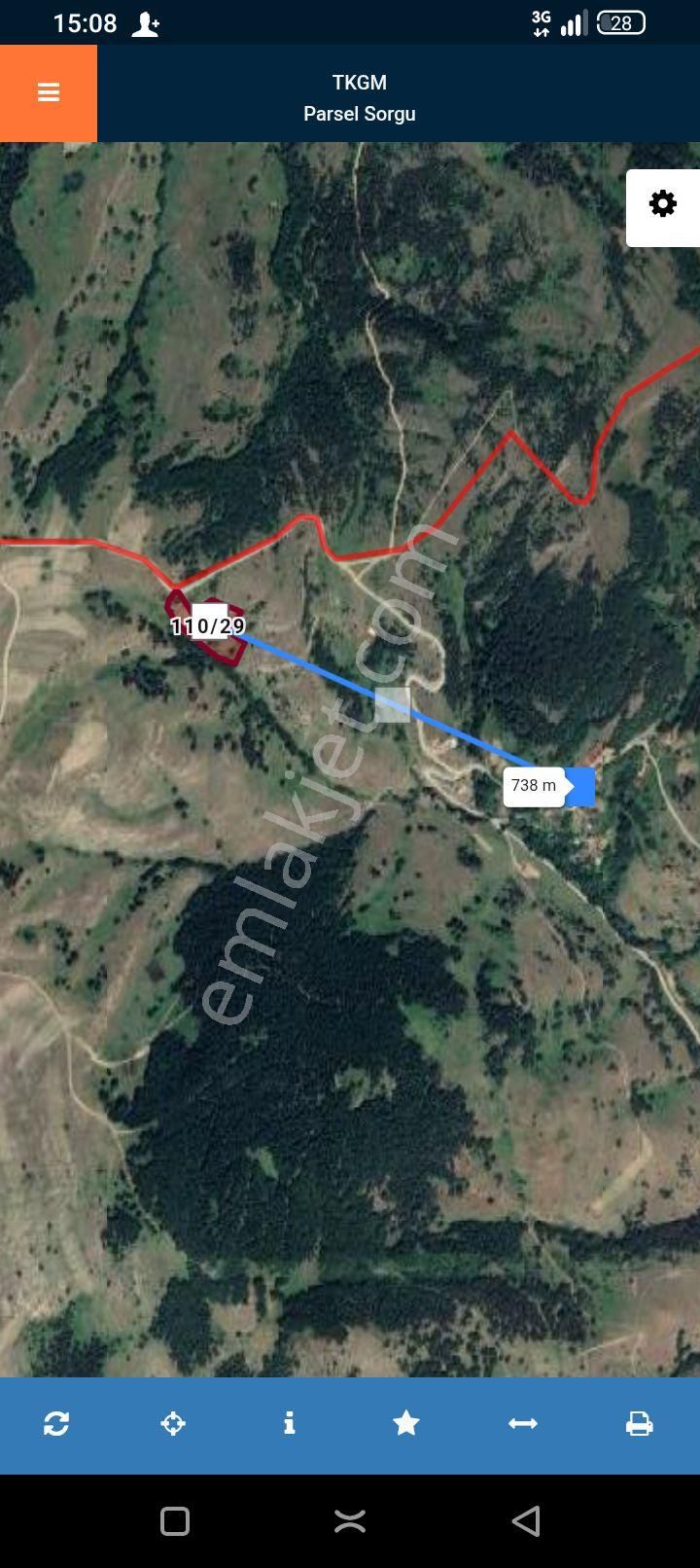Open the map settings gear
Screen dimensions: 700x1568
click(663, 204)
